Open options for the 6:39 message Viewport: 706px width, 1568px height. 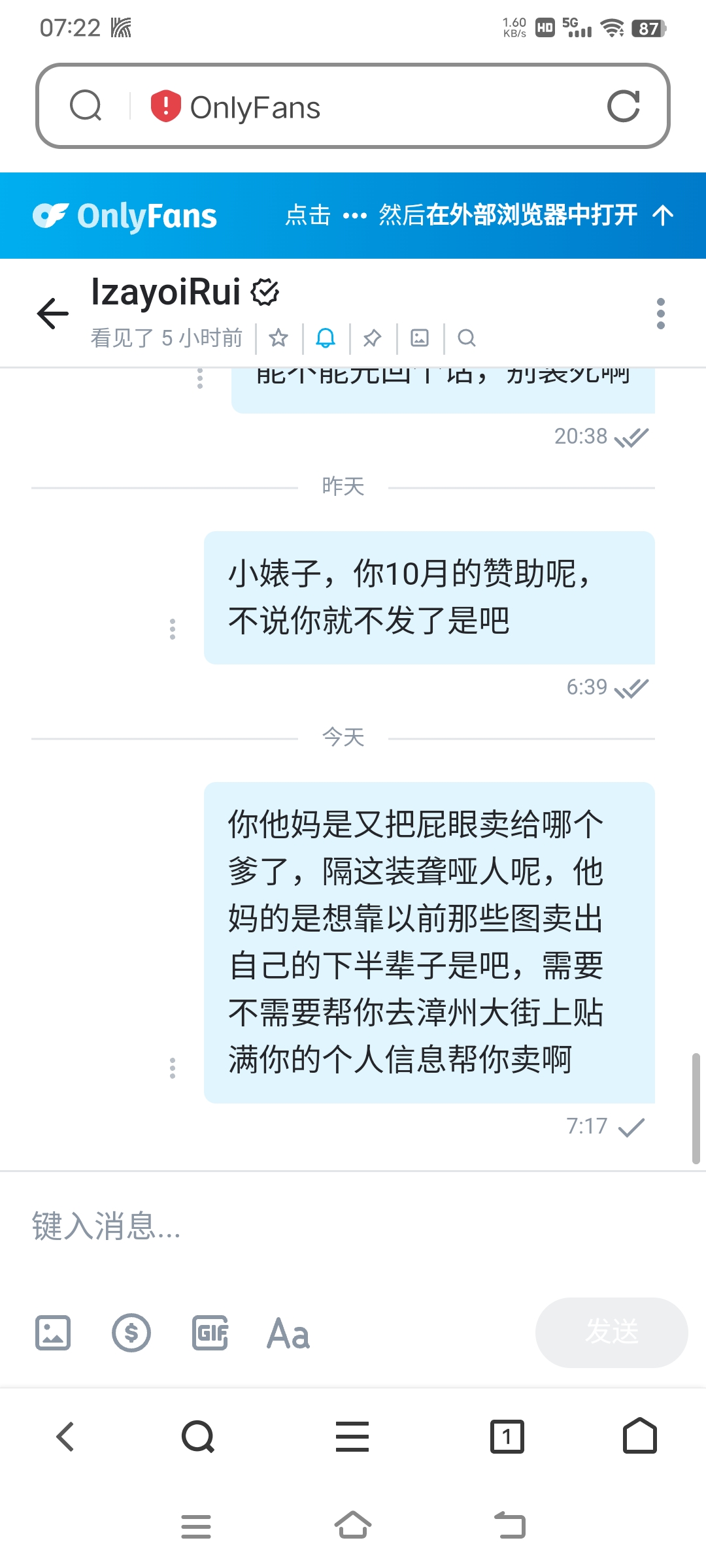pos(173,629)
